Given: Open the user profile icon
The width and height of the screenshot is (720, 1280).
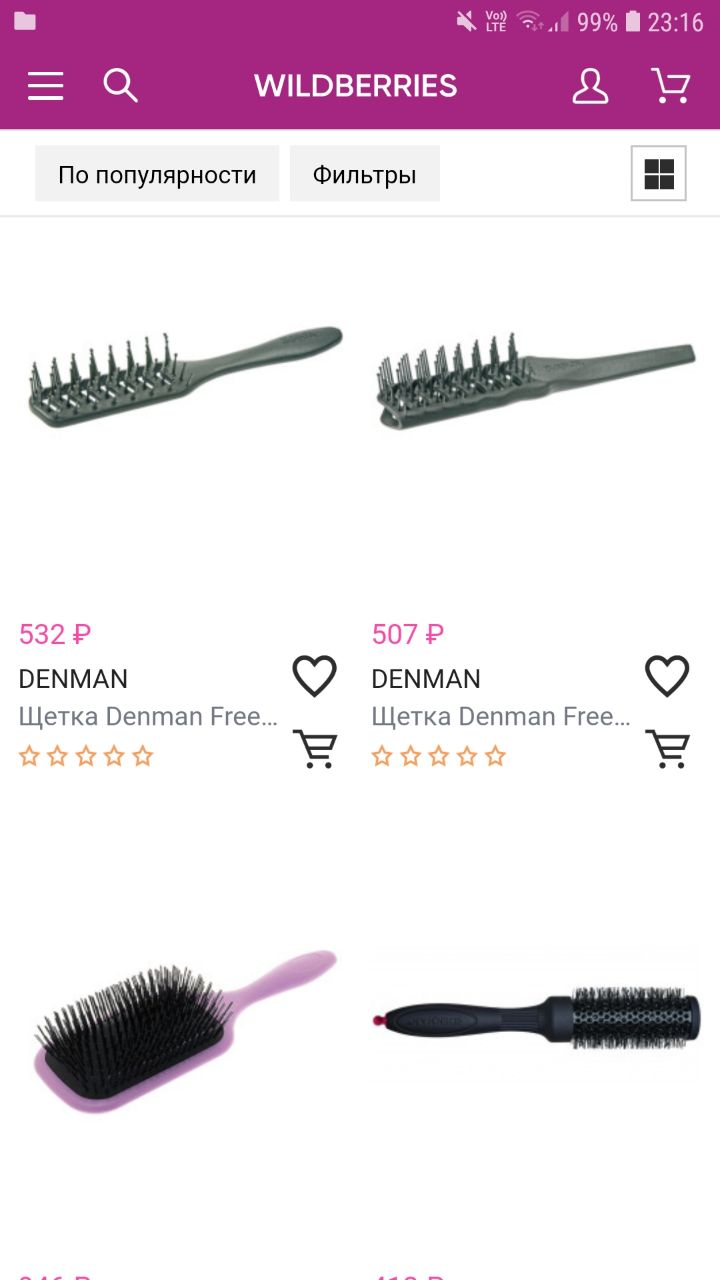Looking at the screenshot, I should click(590, 86).
